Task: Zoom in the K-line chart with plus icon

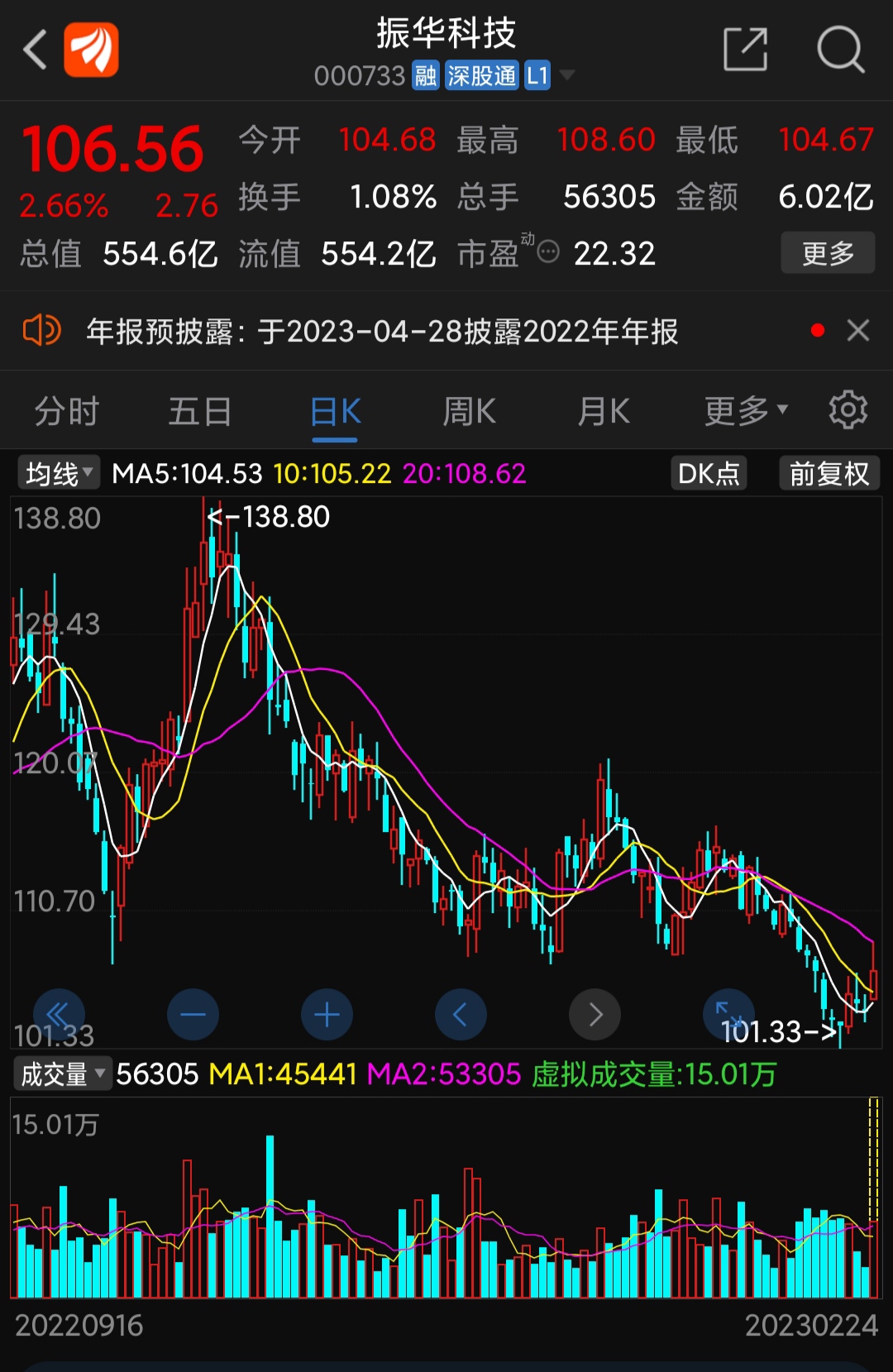Action: tap(327, 1014)
